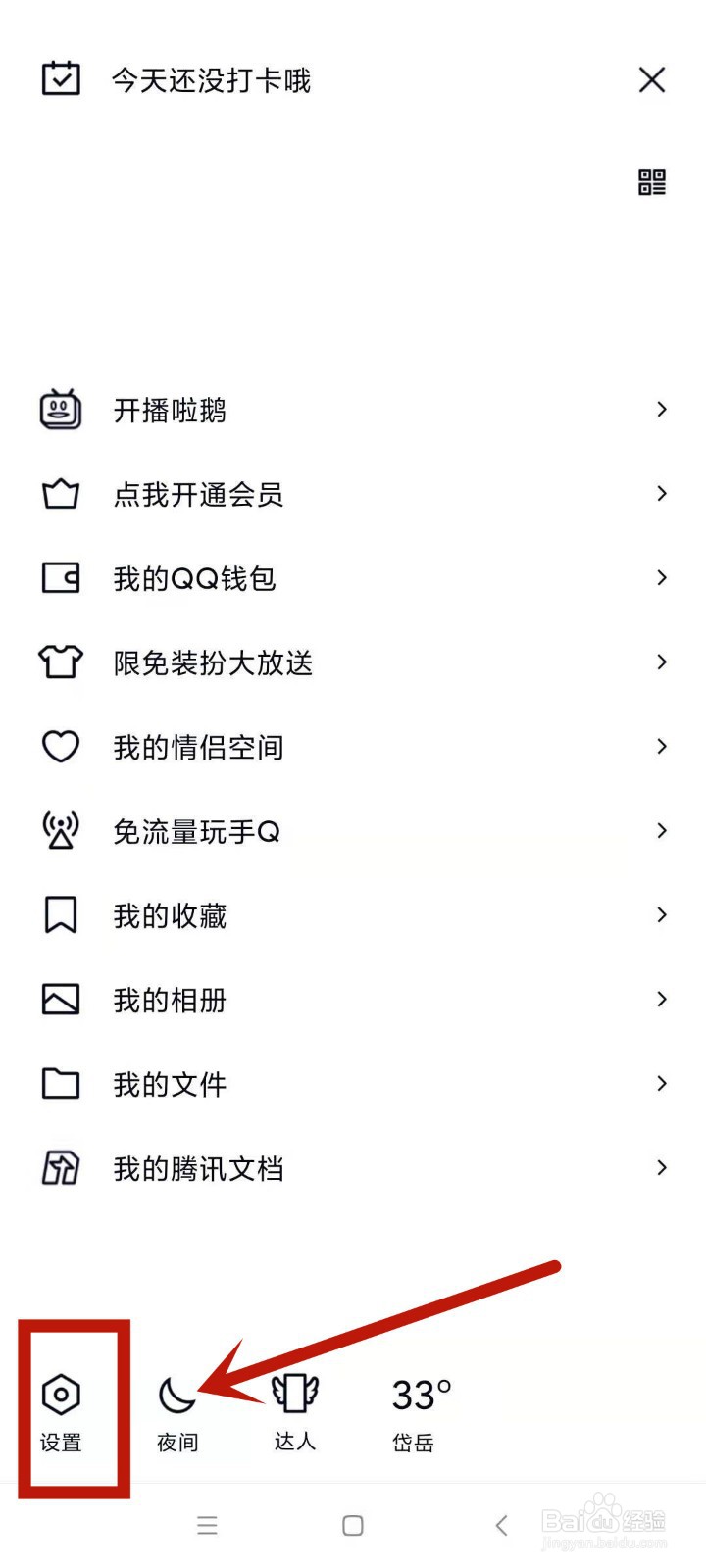Open 我的QQ钱包 wallet icon

click(x=60, y=578)
